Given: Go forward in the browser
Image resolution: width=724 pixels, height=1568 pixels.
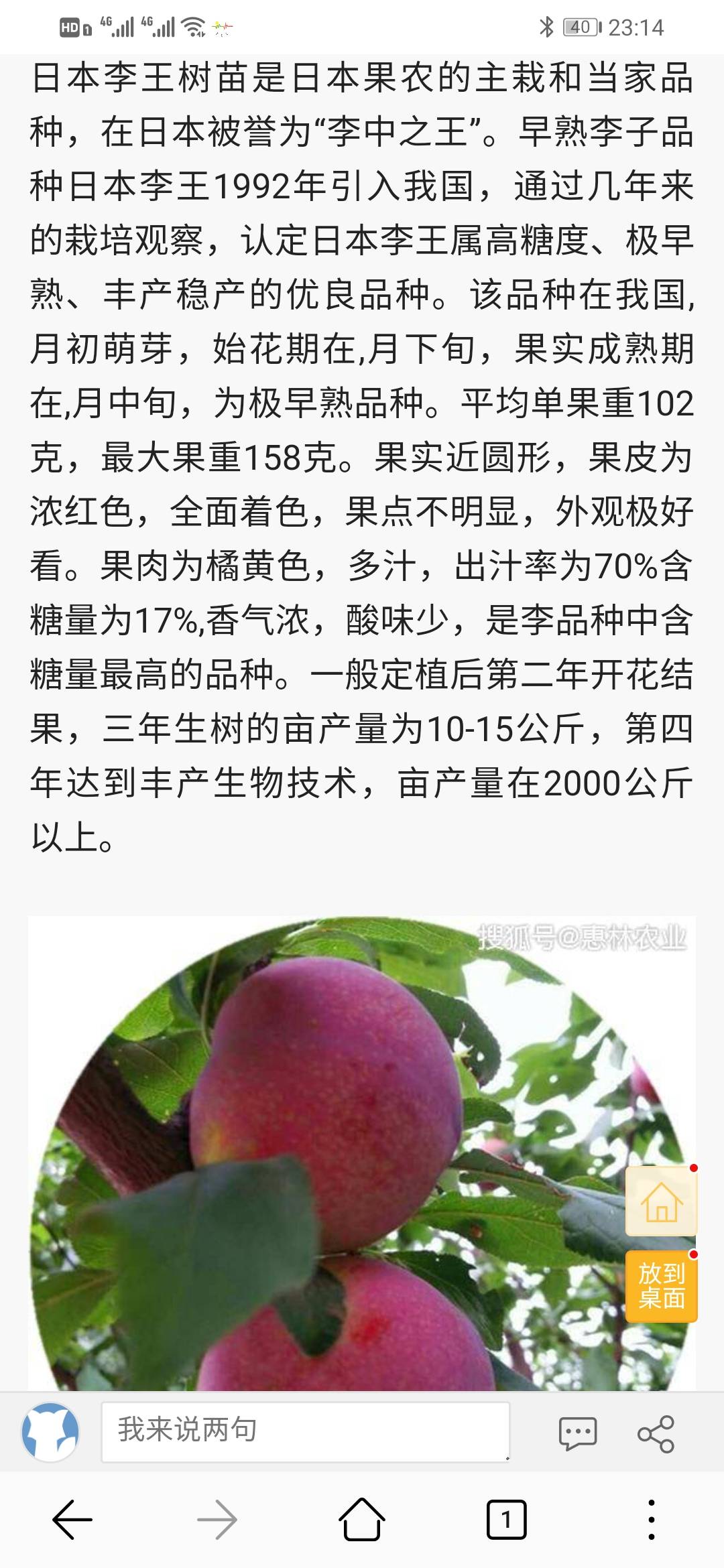Looking at the screenshot, I should tap(217, 1520).
